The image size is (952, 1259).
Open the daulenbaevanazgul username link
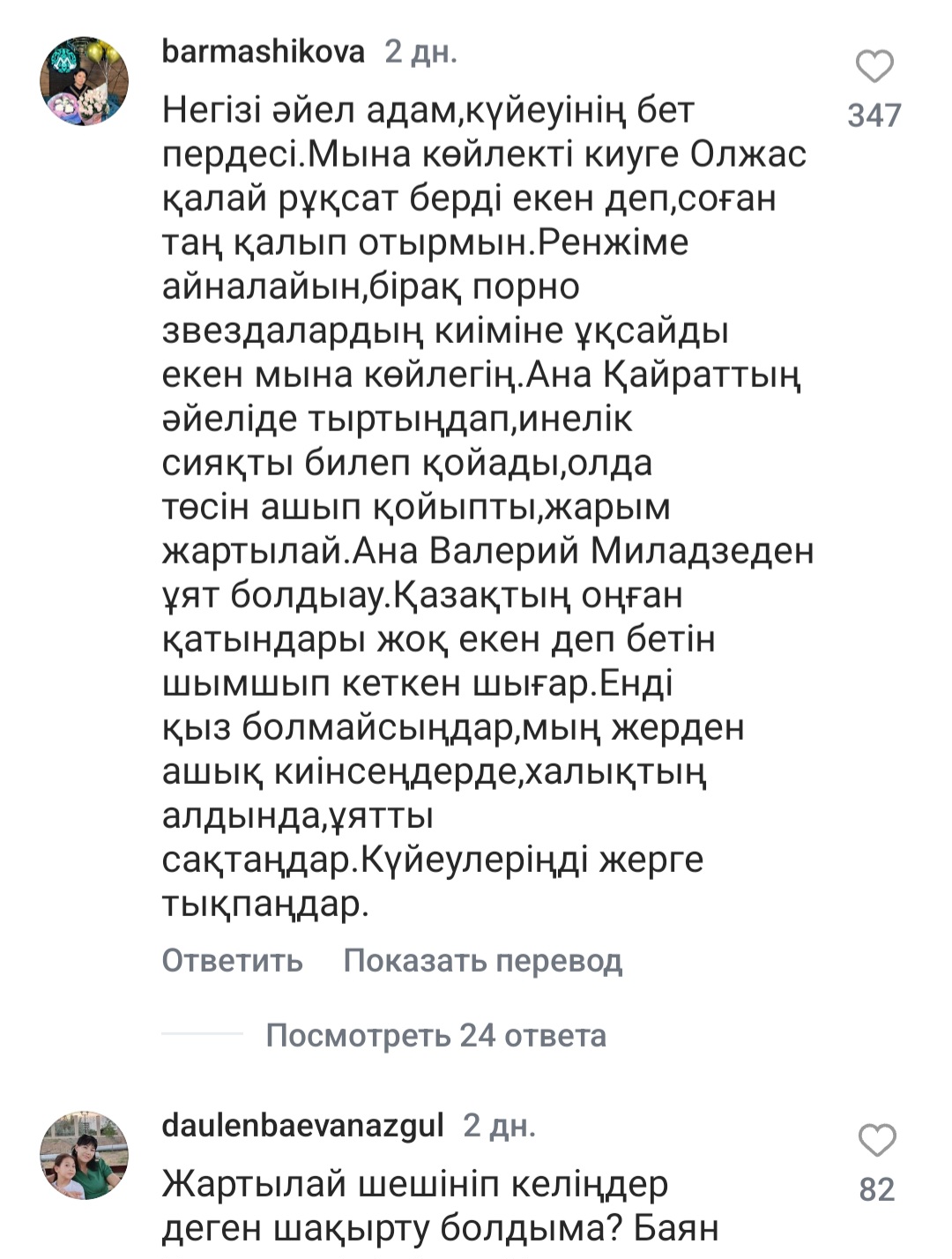pyautogui.click(x=302, y=1126)
